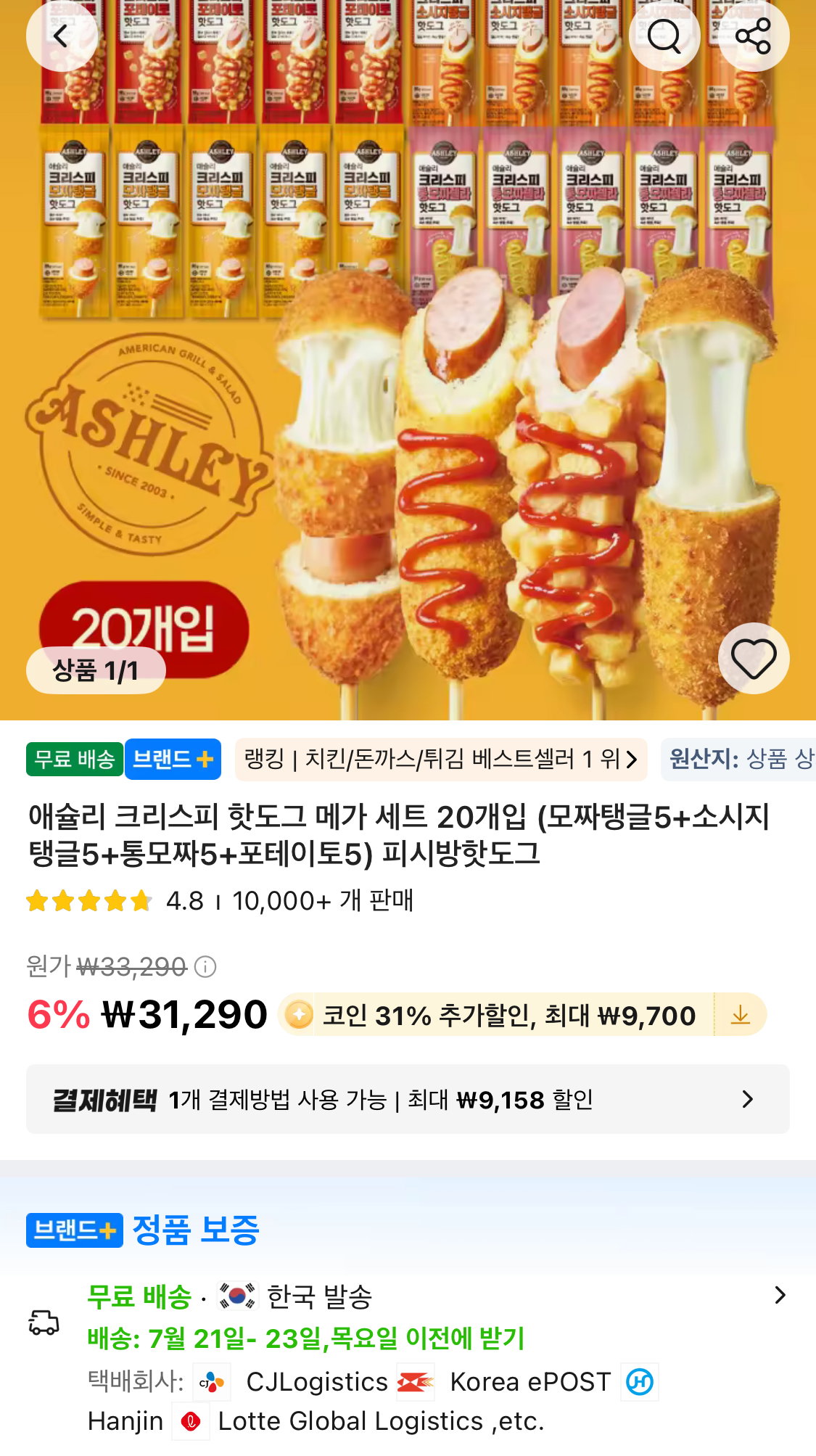The width and height of the screenshot is (816, 1456).
Task: Share this Ashley hot dog product
Action: pyautogui.click(x=754, y=36)
